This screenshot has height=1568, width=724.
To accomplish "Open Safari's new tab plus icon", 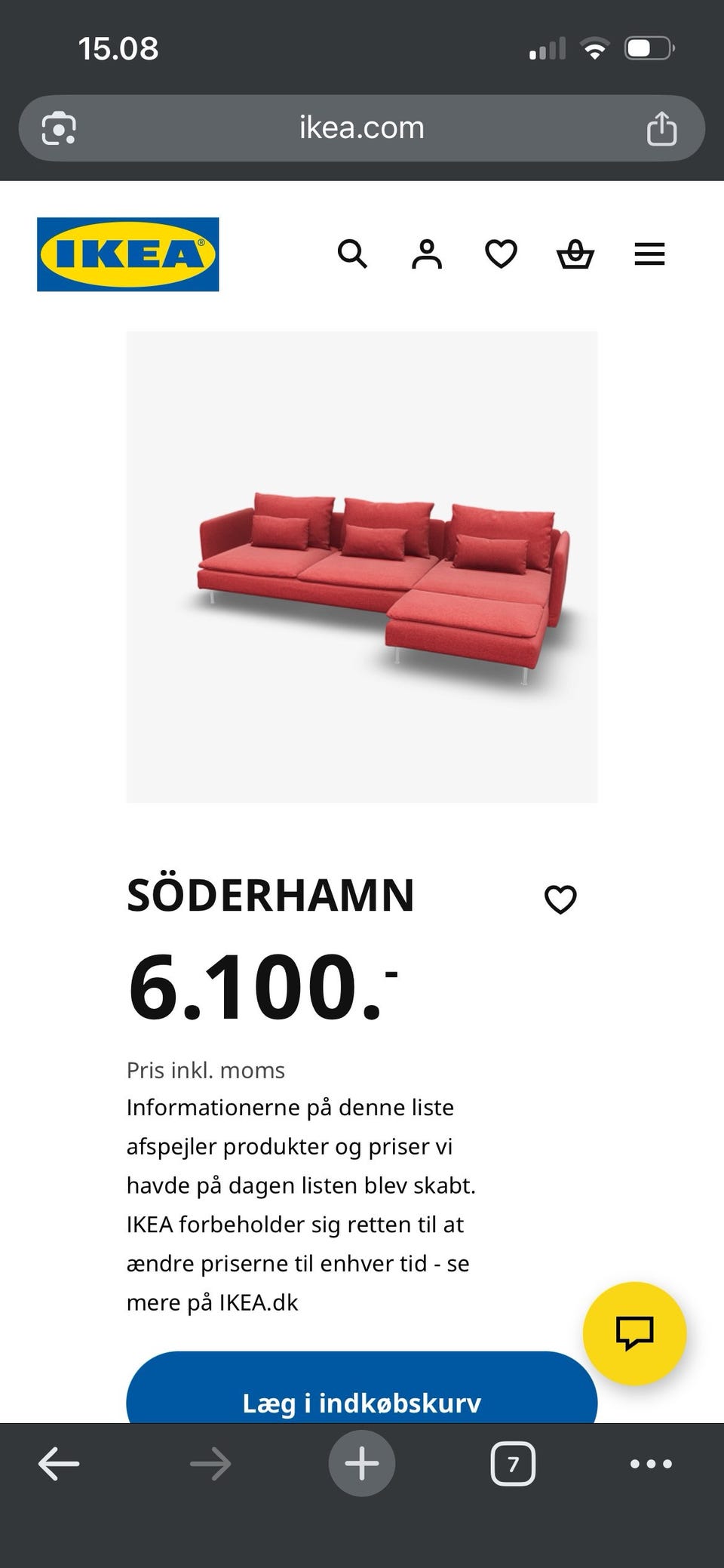I will point(361,1462).
